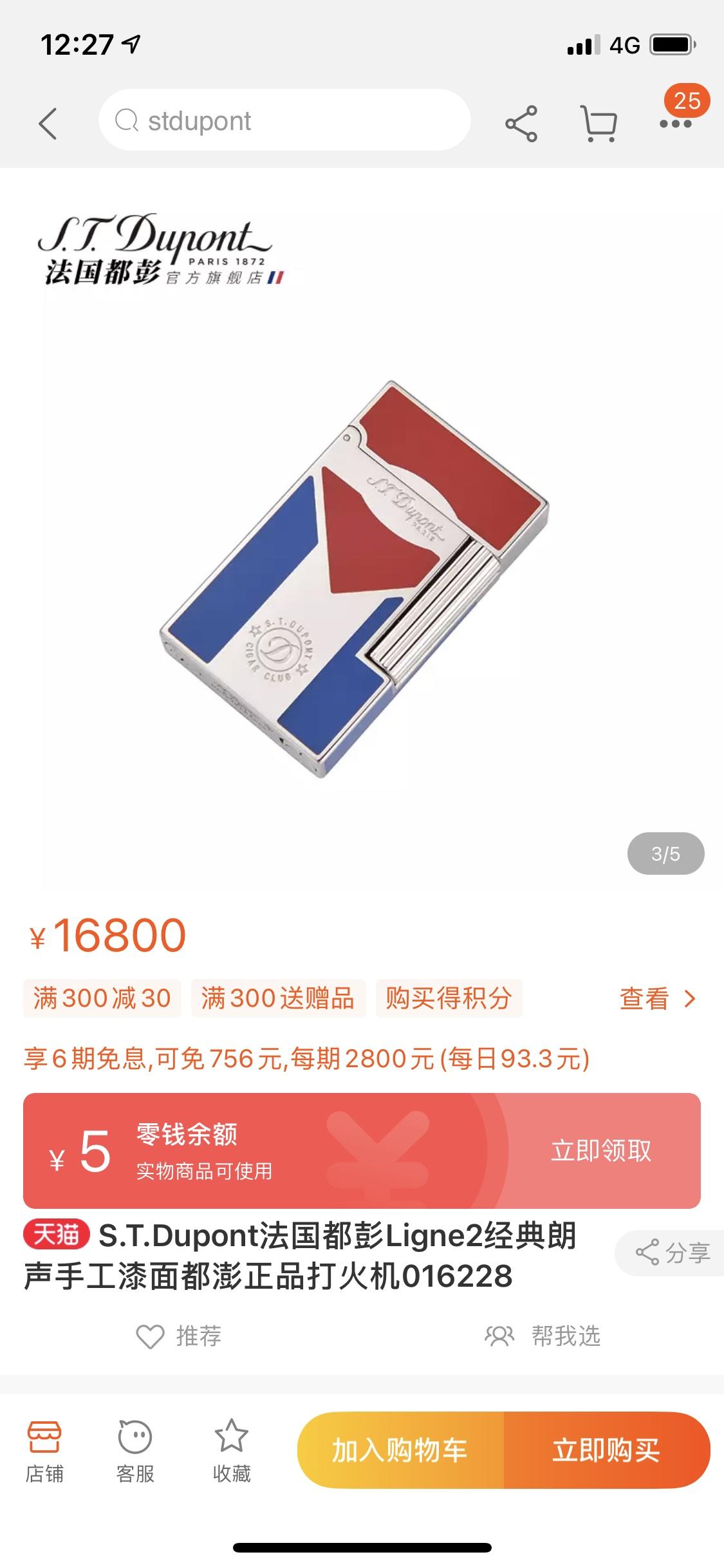
Task: Go back using the arrow icon
Action: 48,123
